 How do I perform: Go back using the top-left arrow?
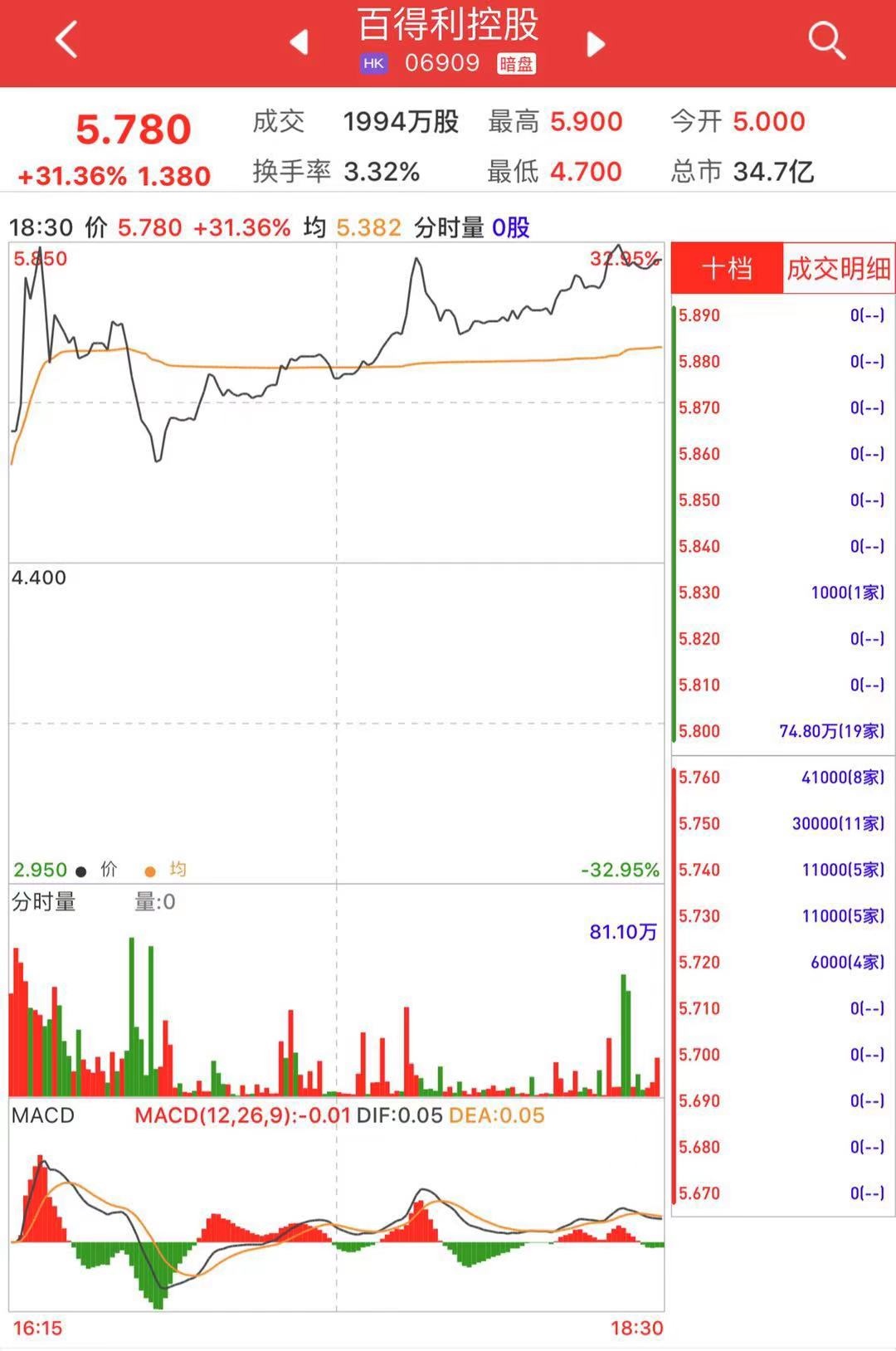pos(66,40)
